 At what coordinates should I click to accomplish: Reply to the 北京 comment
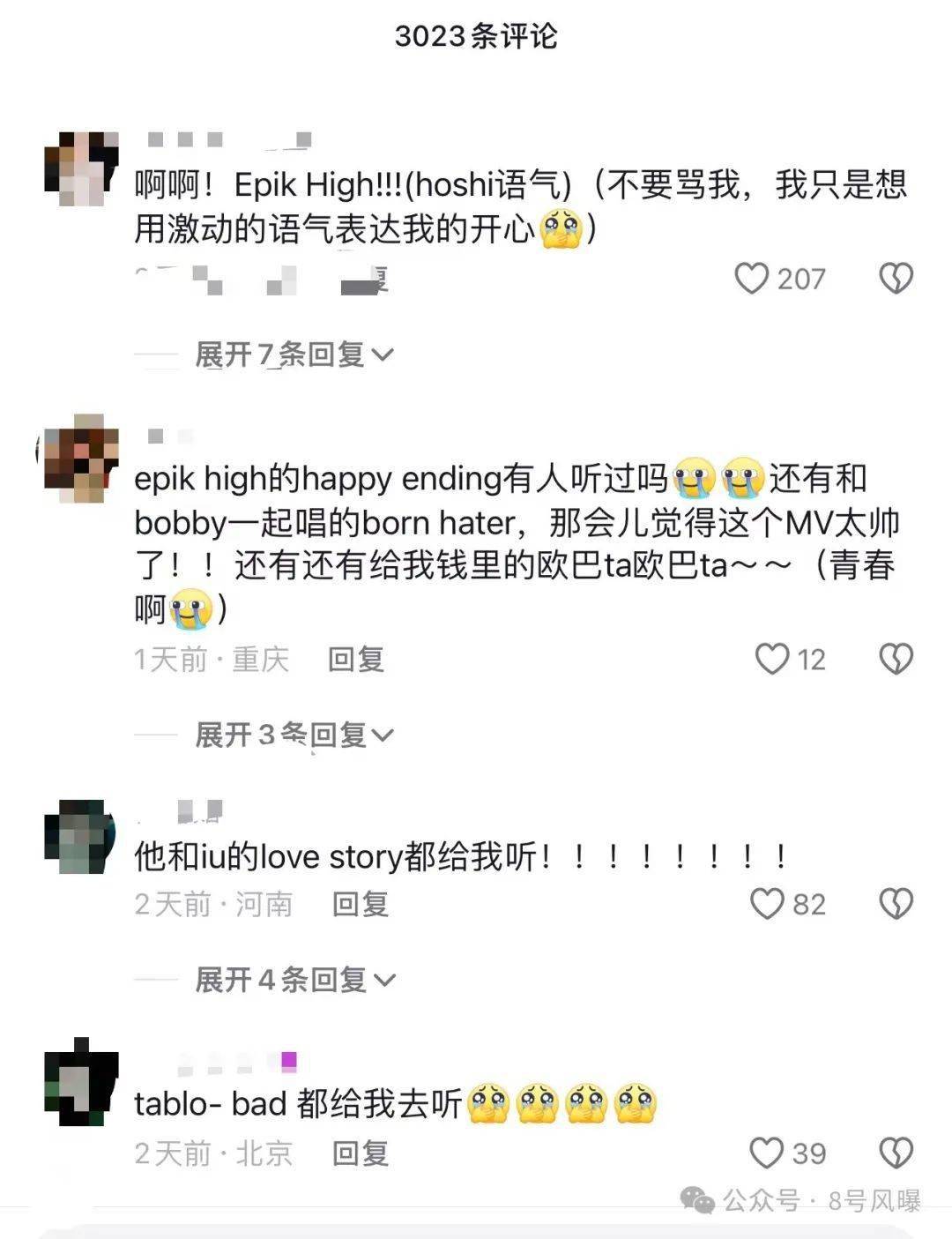(361, 1153)
